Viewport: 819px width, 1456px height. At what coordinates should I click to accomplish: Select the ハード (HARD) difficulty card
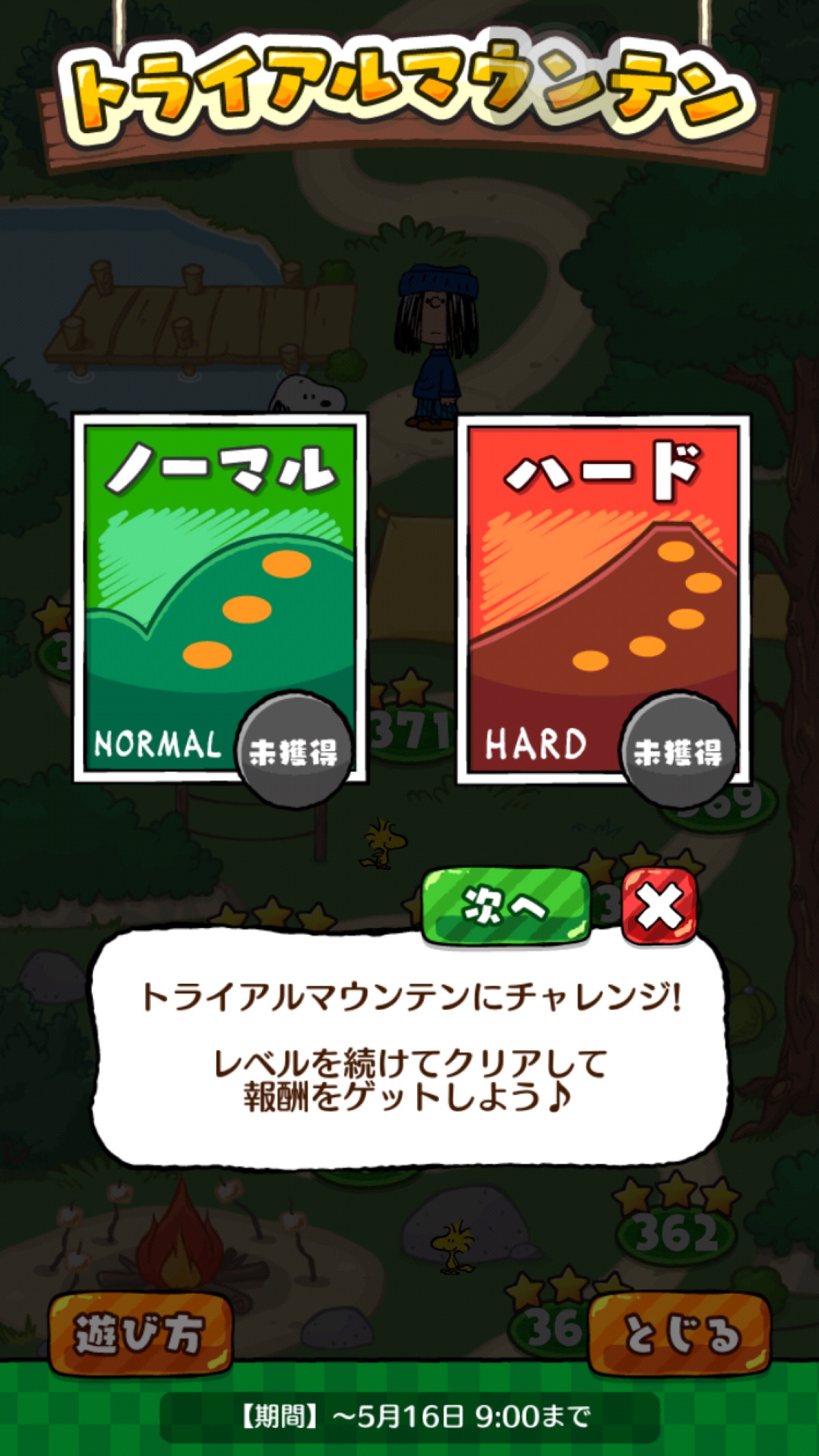coord(603,598)
